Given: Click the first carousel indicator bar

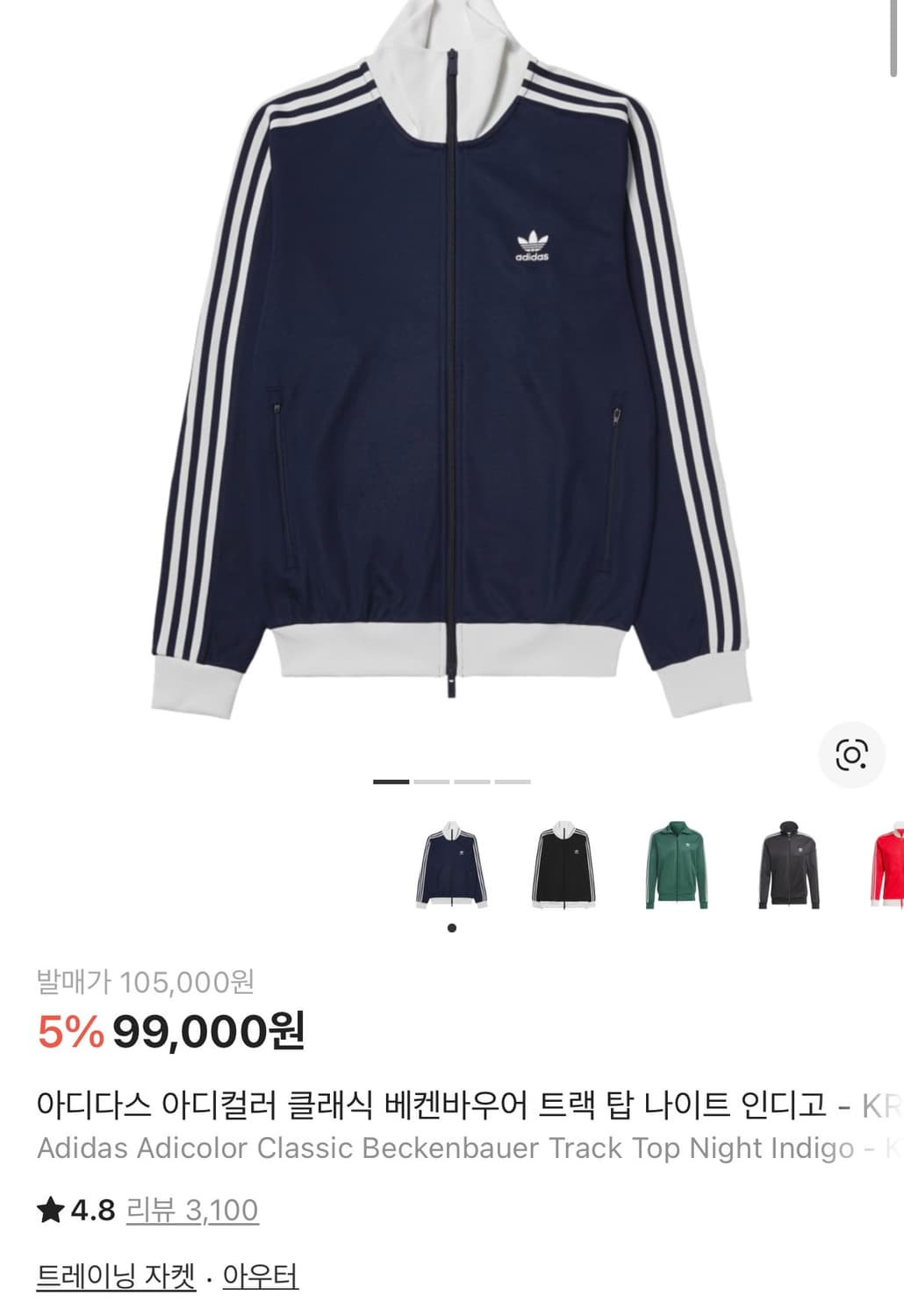Looking at the screenshot, I should click(391, 780).
